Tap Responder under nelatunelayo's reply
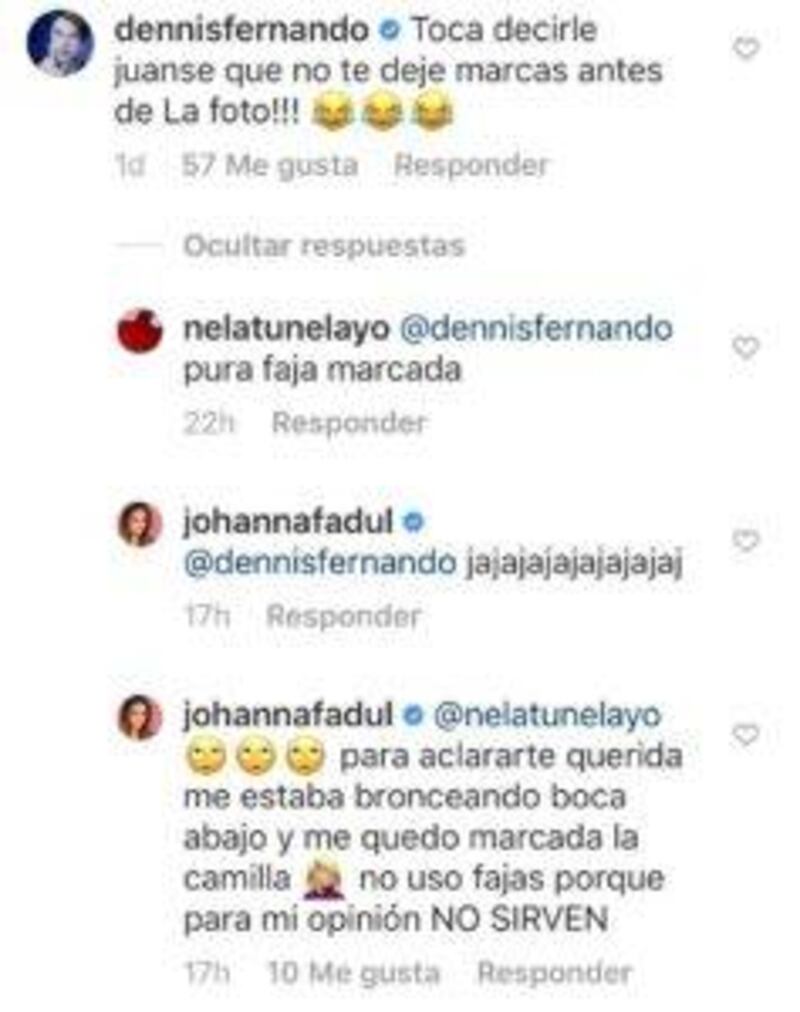Image resolution: width=800 pixels, height=1012 pixels. 349,423
